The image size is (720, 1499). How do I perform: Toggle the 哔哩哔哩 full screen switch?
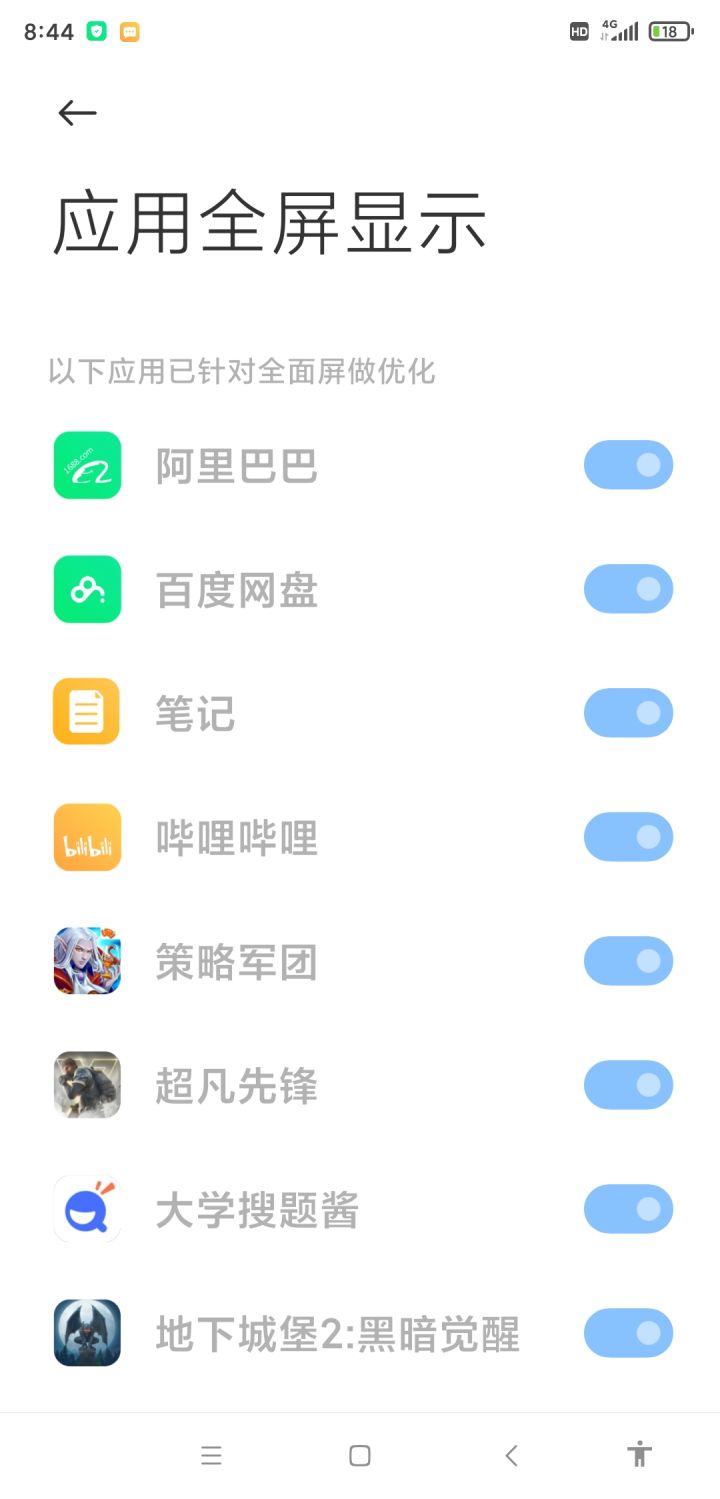click(628, 837)
